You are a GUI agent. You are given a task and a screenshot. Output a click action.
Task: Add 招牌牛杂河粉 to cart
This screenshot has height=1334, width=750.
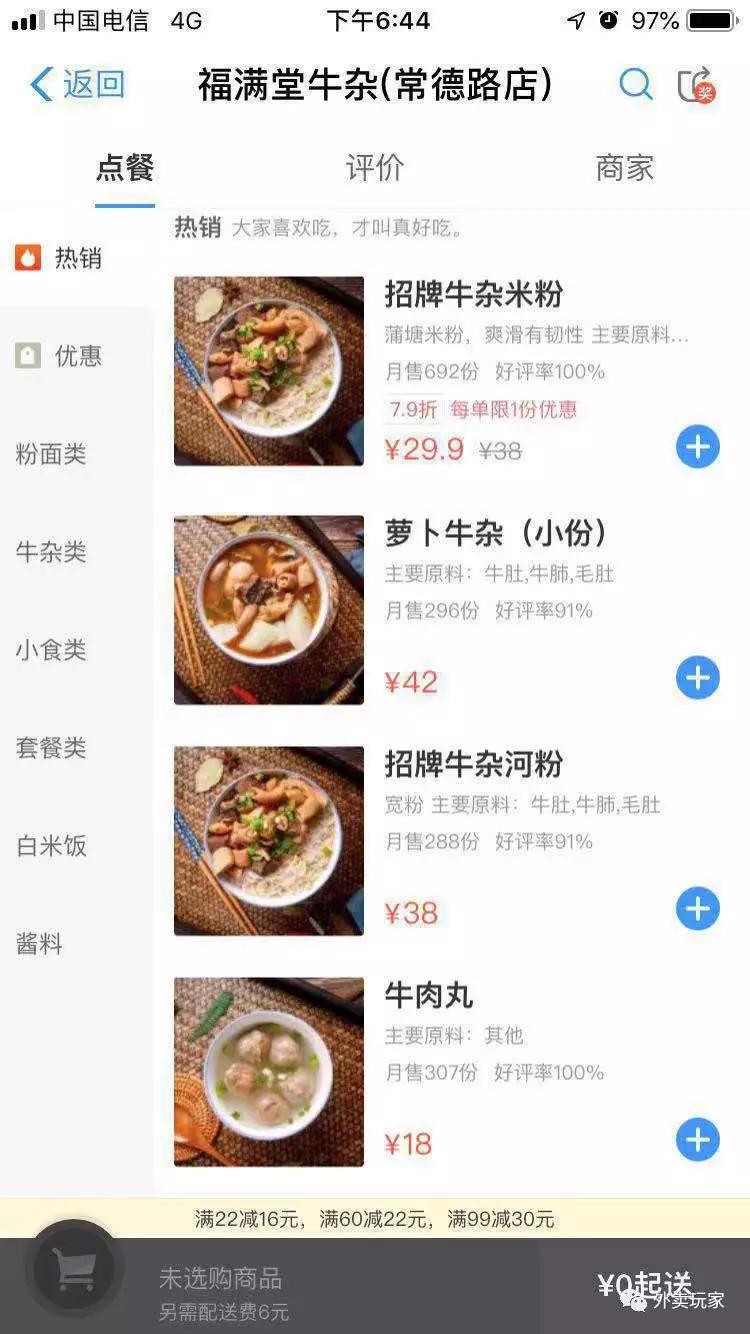[697, 909]
